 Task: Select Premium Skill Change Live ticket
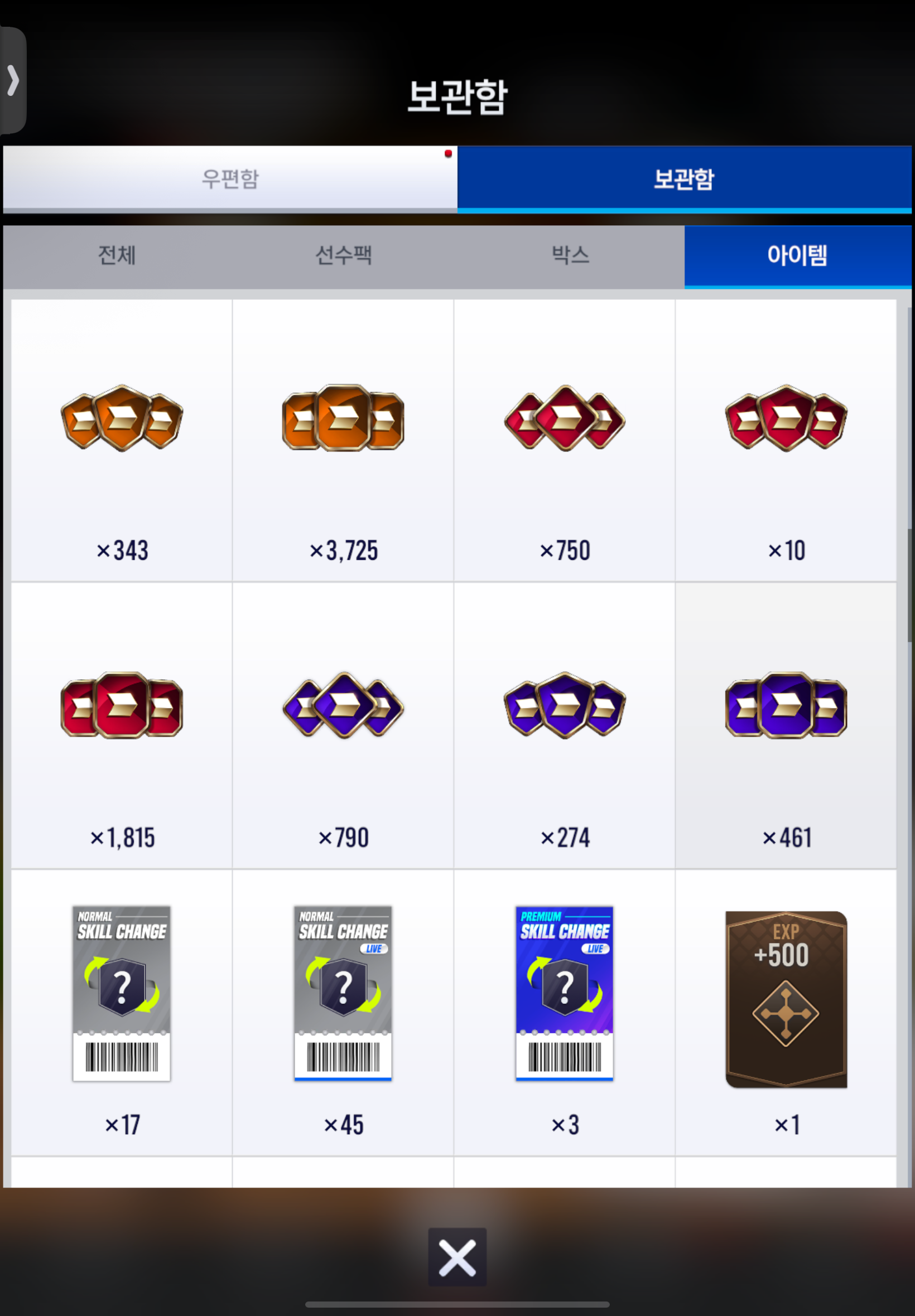pyautogui.click(x=564, y=1012)
